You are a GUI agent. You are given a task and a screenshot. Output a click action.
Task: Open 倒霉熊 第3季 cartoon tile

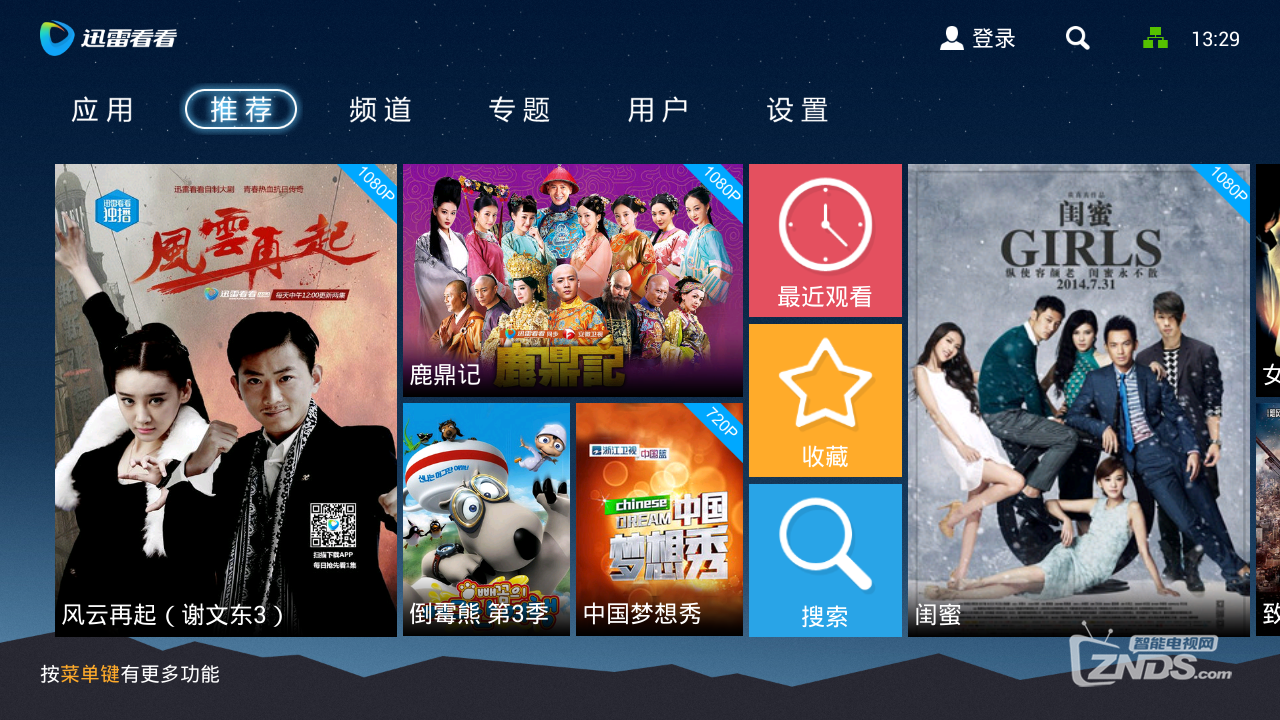[486, 519]
